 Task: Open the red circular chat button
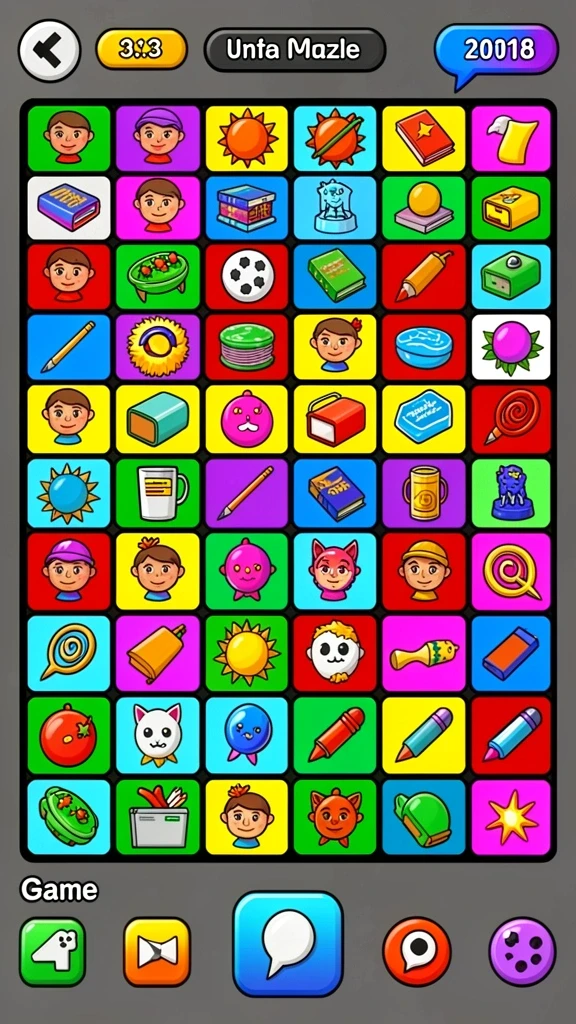[417, 952]
